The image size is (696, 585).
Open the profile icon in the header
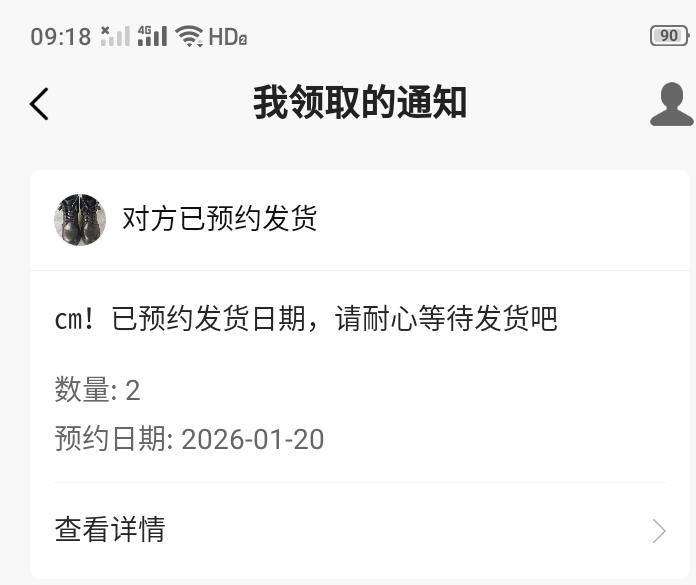pyautogui.click(x=671, y=104)
